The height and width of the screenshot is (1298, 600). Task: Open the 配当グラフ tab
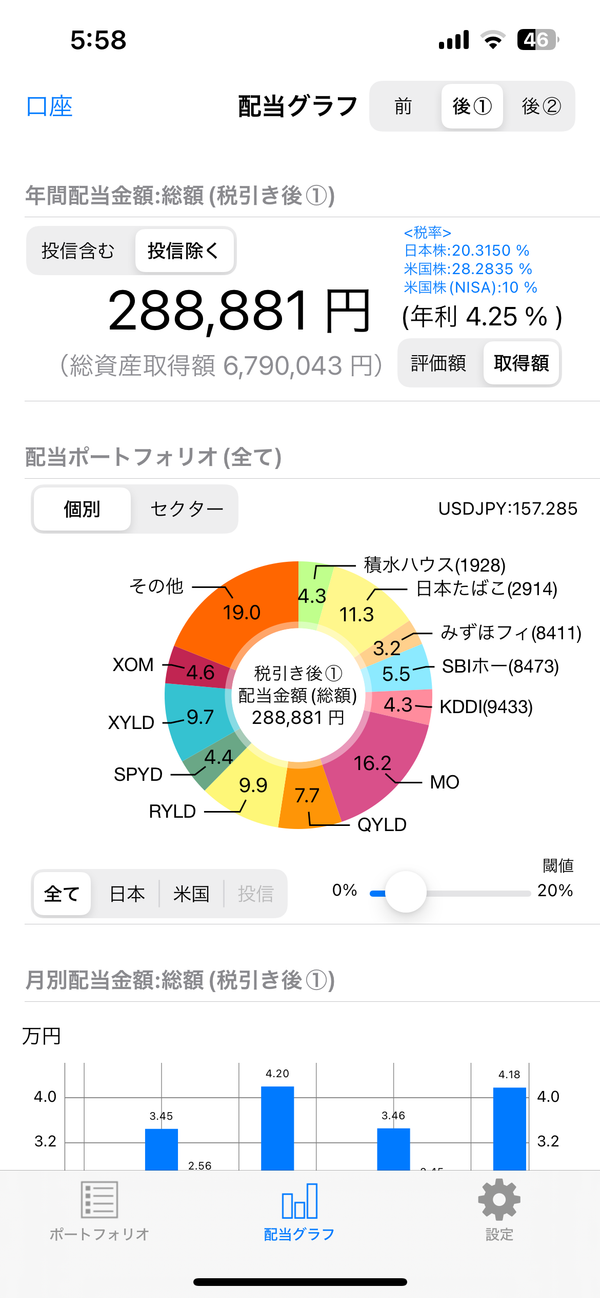click(x=300, y=1211)
